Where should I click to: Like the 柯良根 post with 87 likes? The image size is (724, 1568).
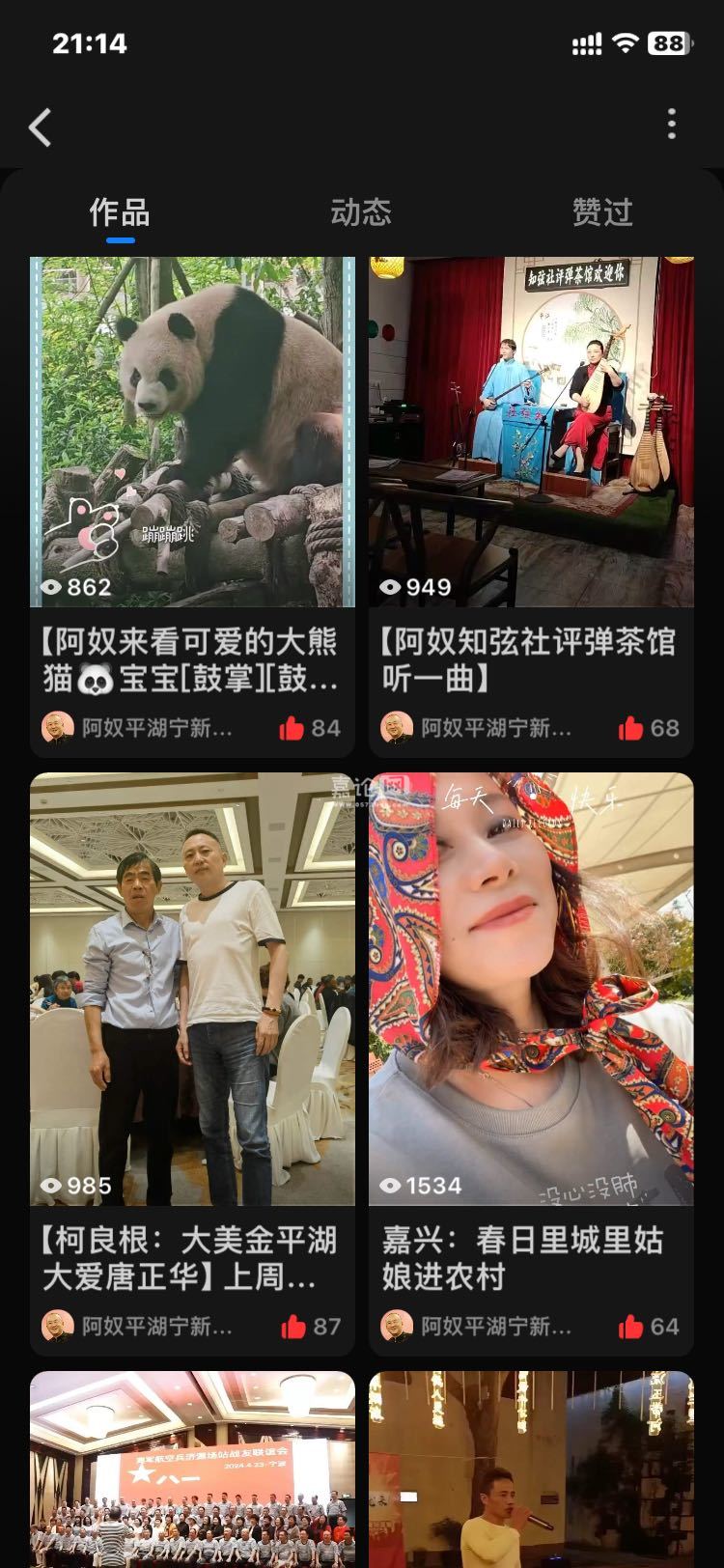293,1328
